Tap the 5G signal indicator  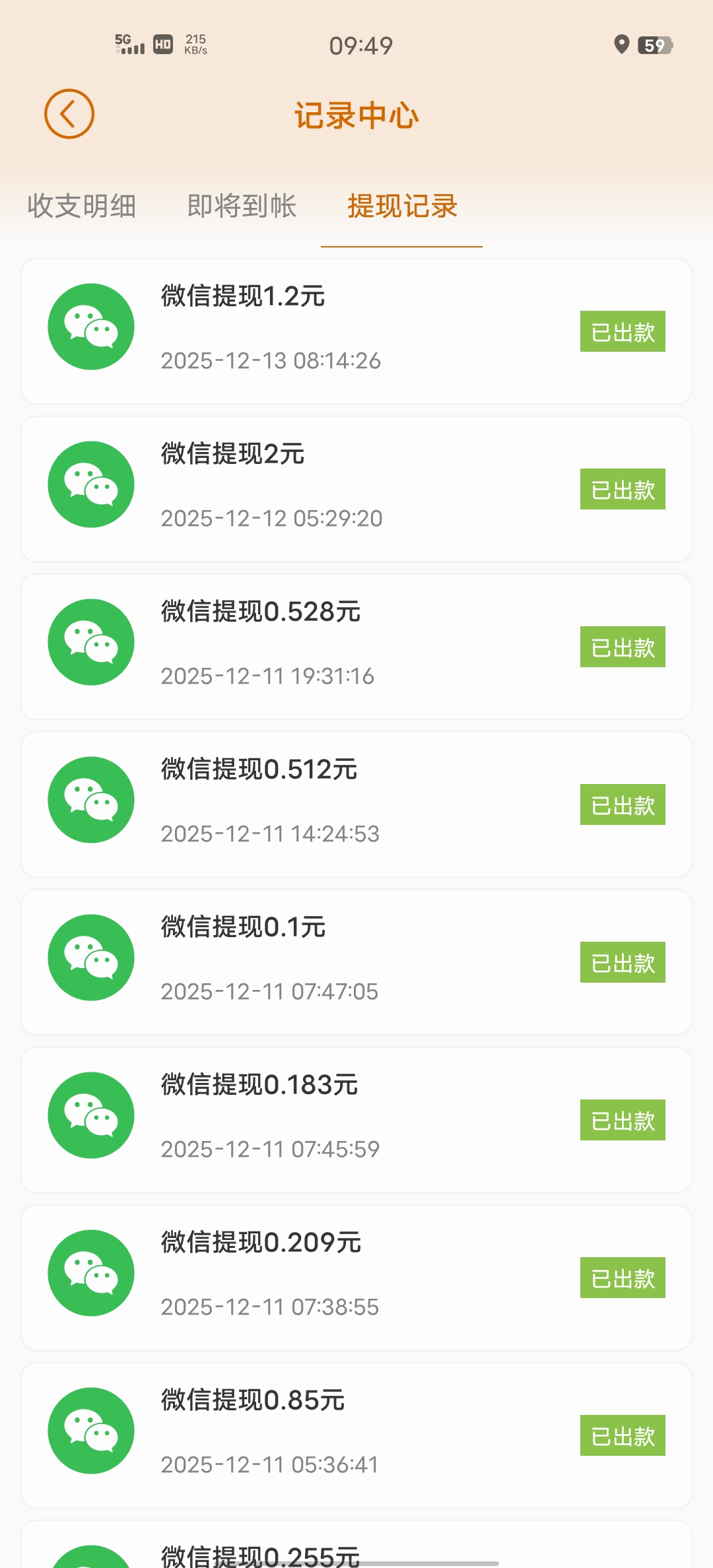130,45
